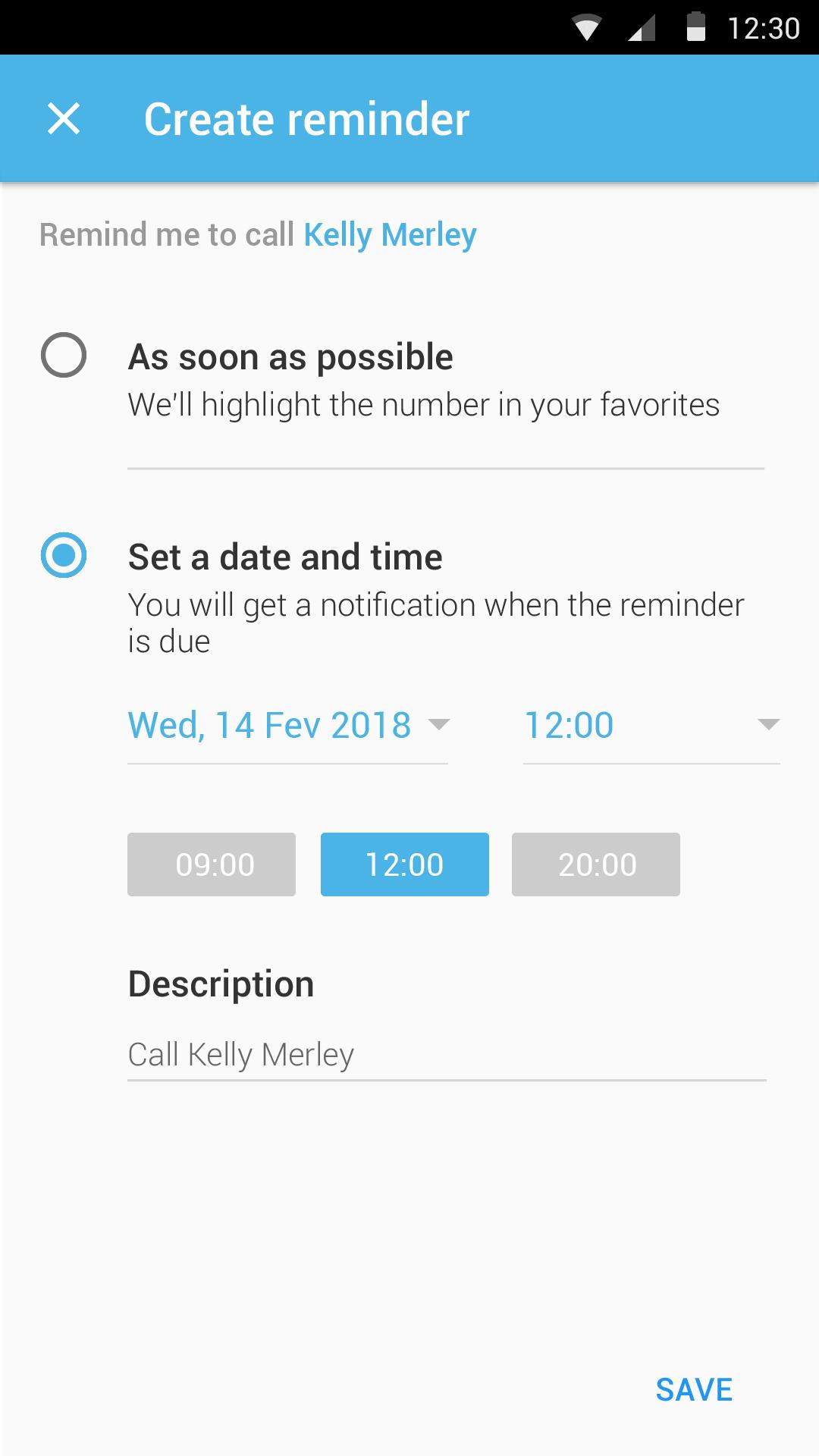
Task: Pick the 09:00 quick time button
Action: pyautogui.click(x=212, y=864)
